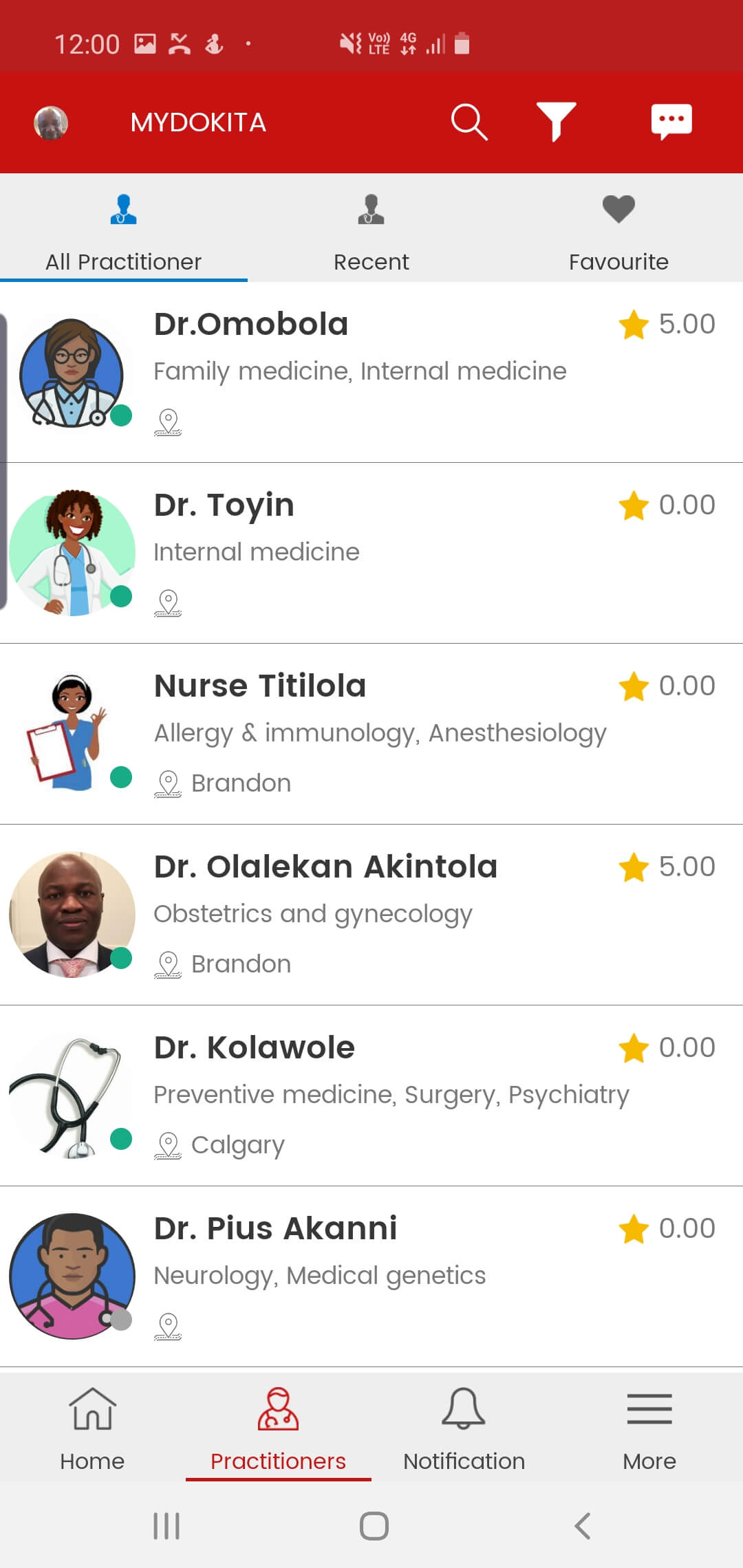Tap the profile avatar in the app bar

(51, 123)
